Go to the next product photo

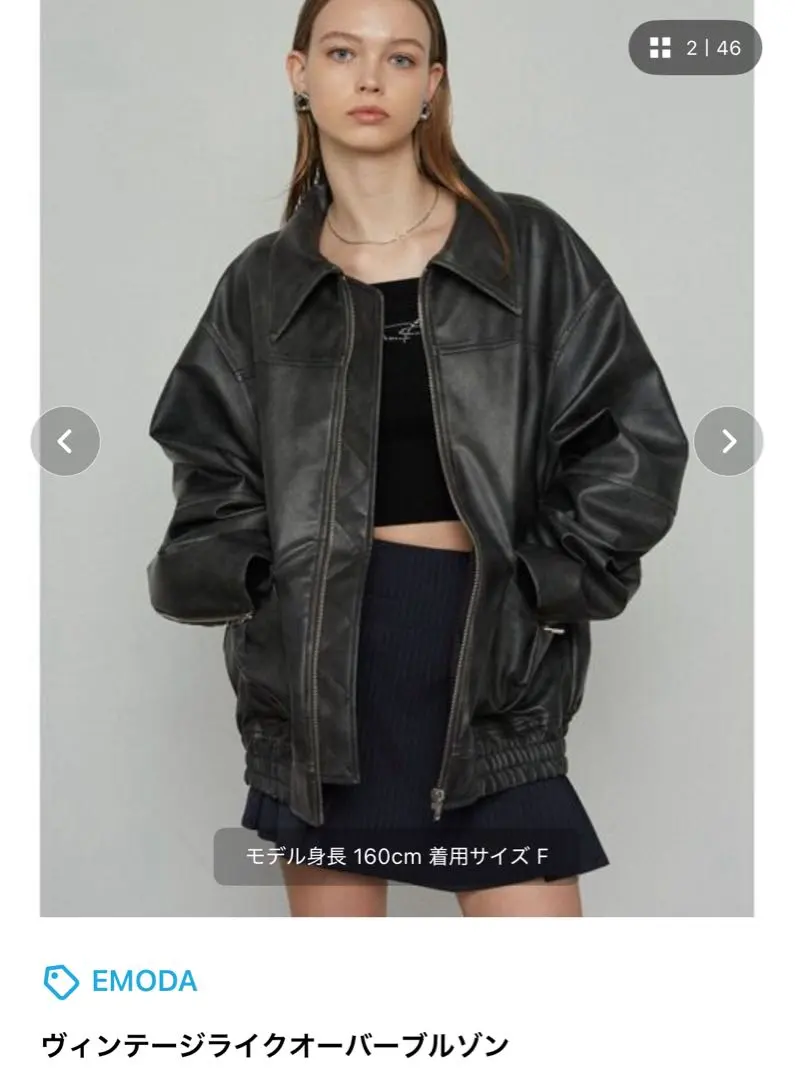pyautogui.click(x=728, y=441)
